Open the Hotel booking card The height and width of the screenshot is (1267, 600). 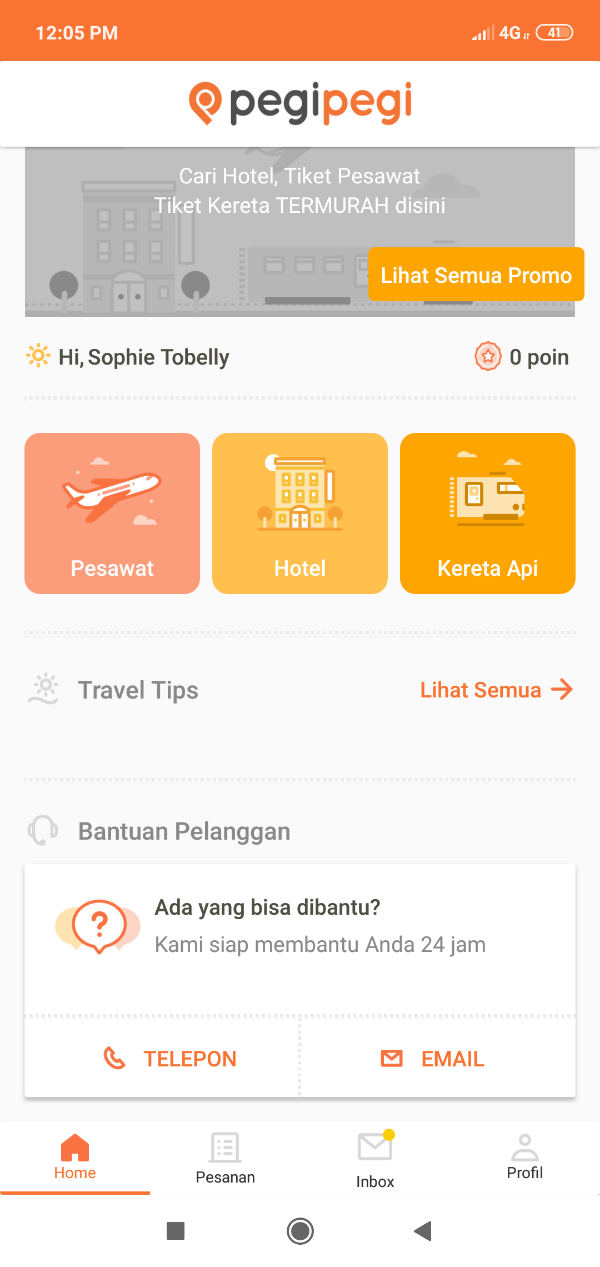coord(300,513)
